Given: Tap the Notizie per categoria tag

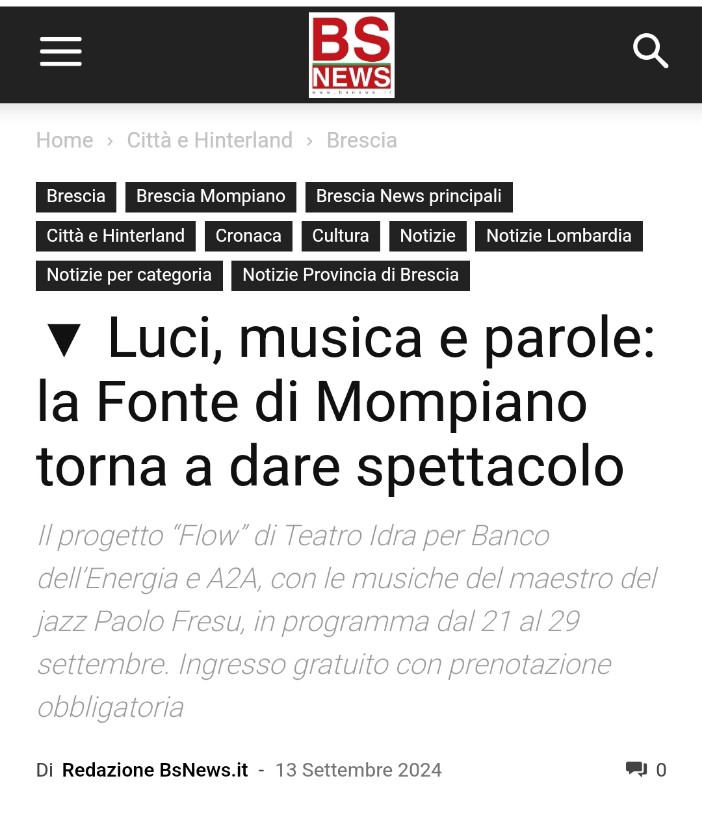Looking at the screenshot, I should click(x=129, y=275).
